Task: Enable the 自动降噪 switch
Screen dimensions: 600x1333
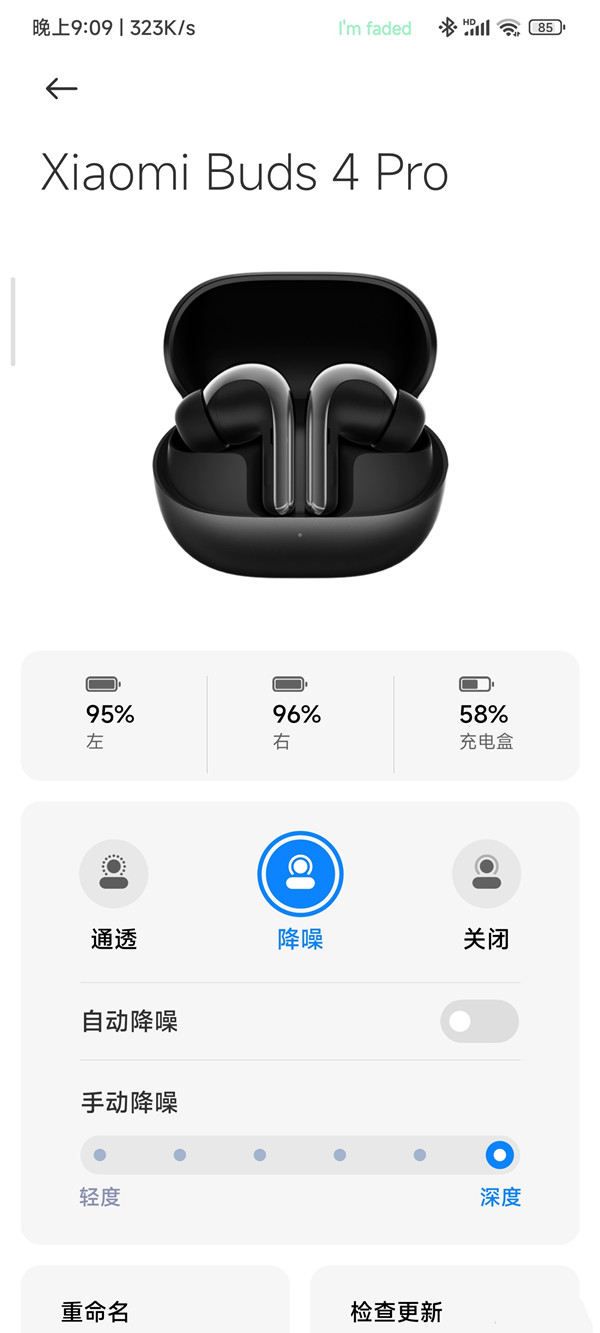Action: pyautogui.click(x=479, y=1021)
